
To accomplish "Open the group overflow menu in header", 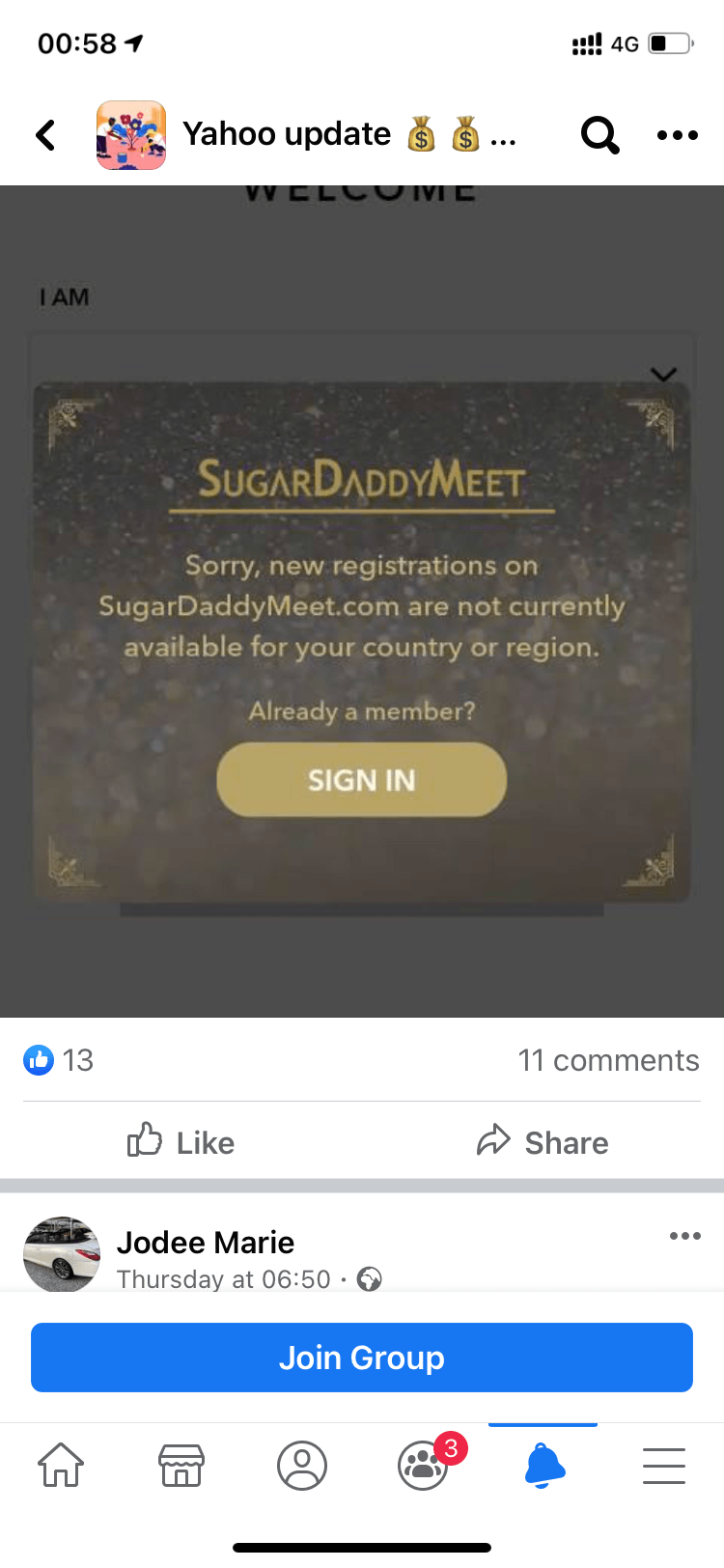I will click(677, 135).
